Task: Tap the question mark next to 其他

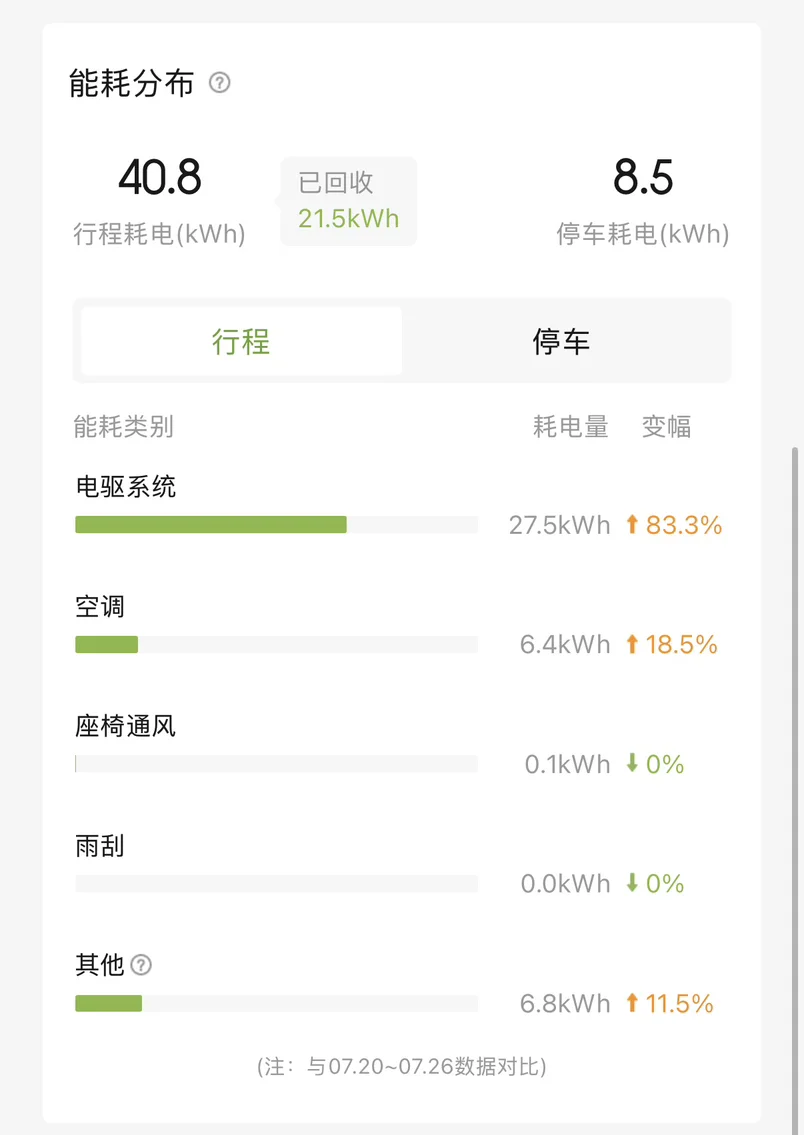Action: (x=141, y=965)
